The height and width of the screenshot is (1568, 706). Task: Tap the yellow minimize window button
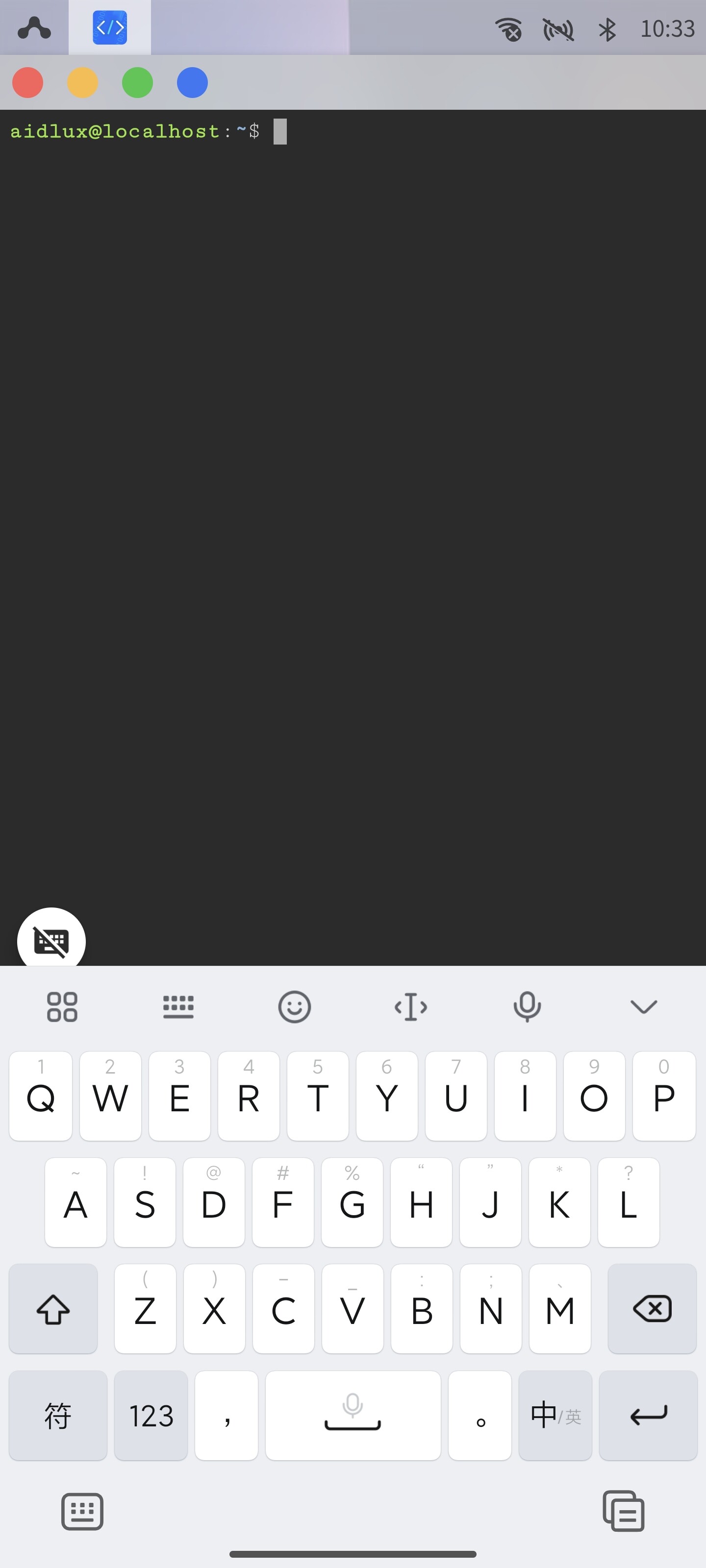(x=82, y=82)
